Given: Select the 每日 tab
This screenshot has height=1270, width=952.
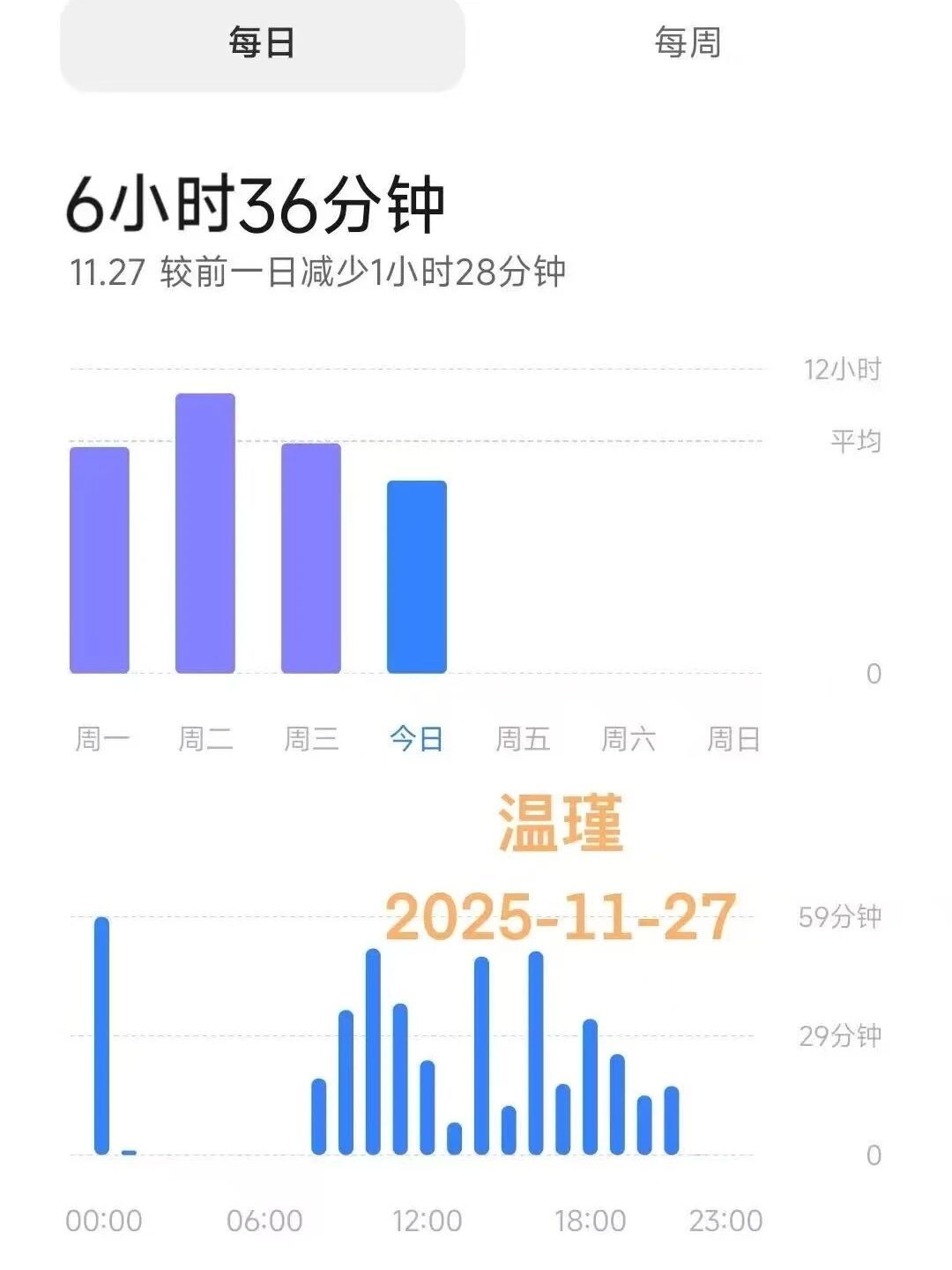Looking at the screenshot, I should [x=262, y=42].
